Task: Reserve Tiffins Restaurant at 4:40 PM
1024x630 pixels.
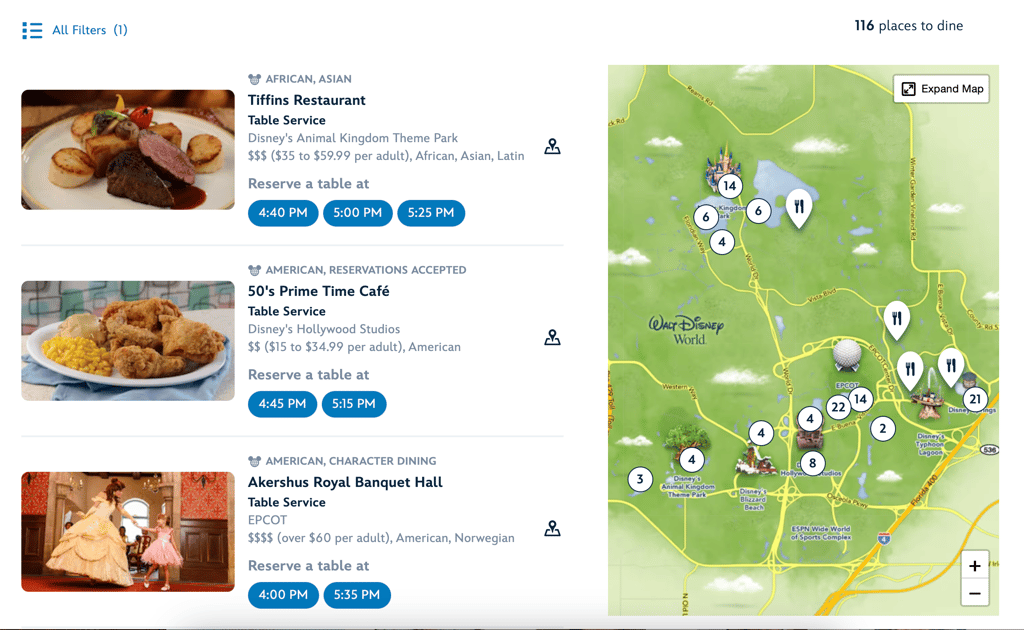Action: pos(283,213)
